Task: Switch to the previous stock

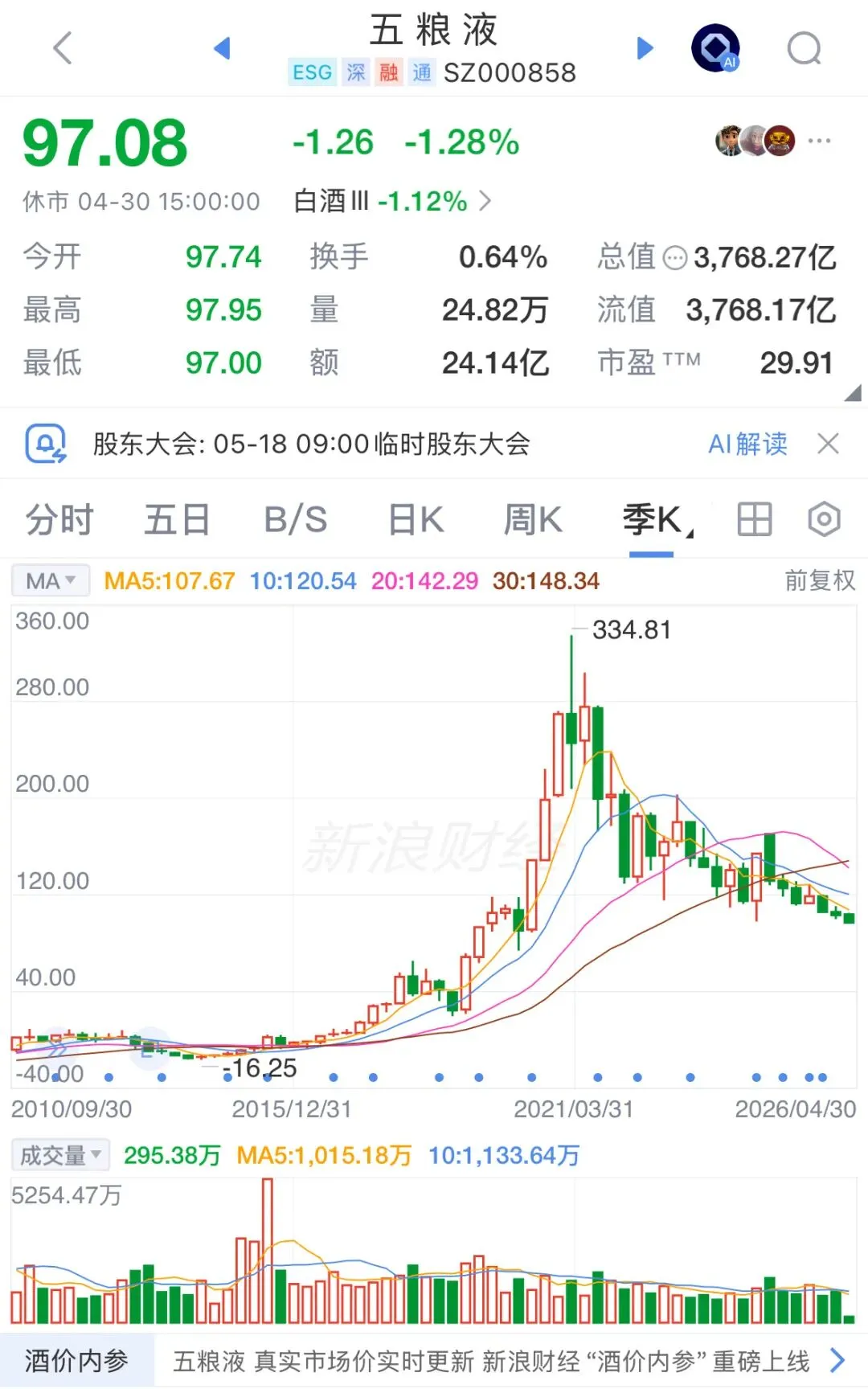Action: tap(223, 48)
